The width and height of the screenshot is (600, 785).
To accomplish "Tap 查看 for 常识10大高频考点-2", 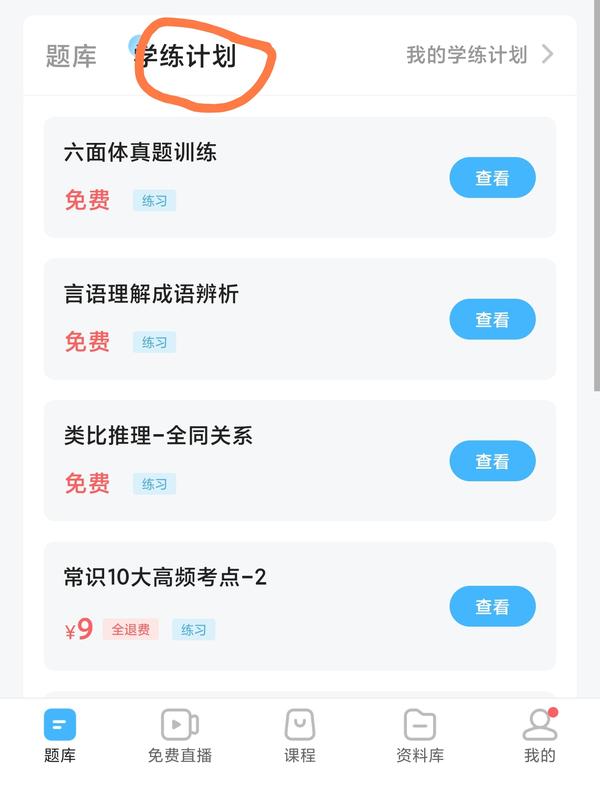I will 492,606.
